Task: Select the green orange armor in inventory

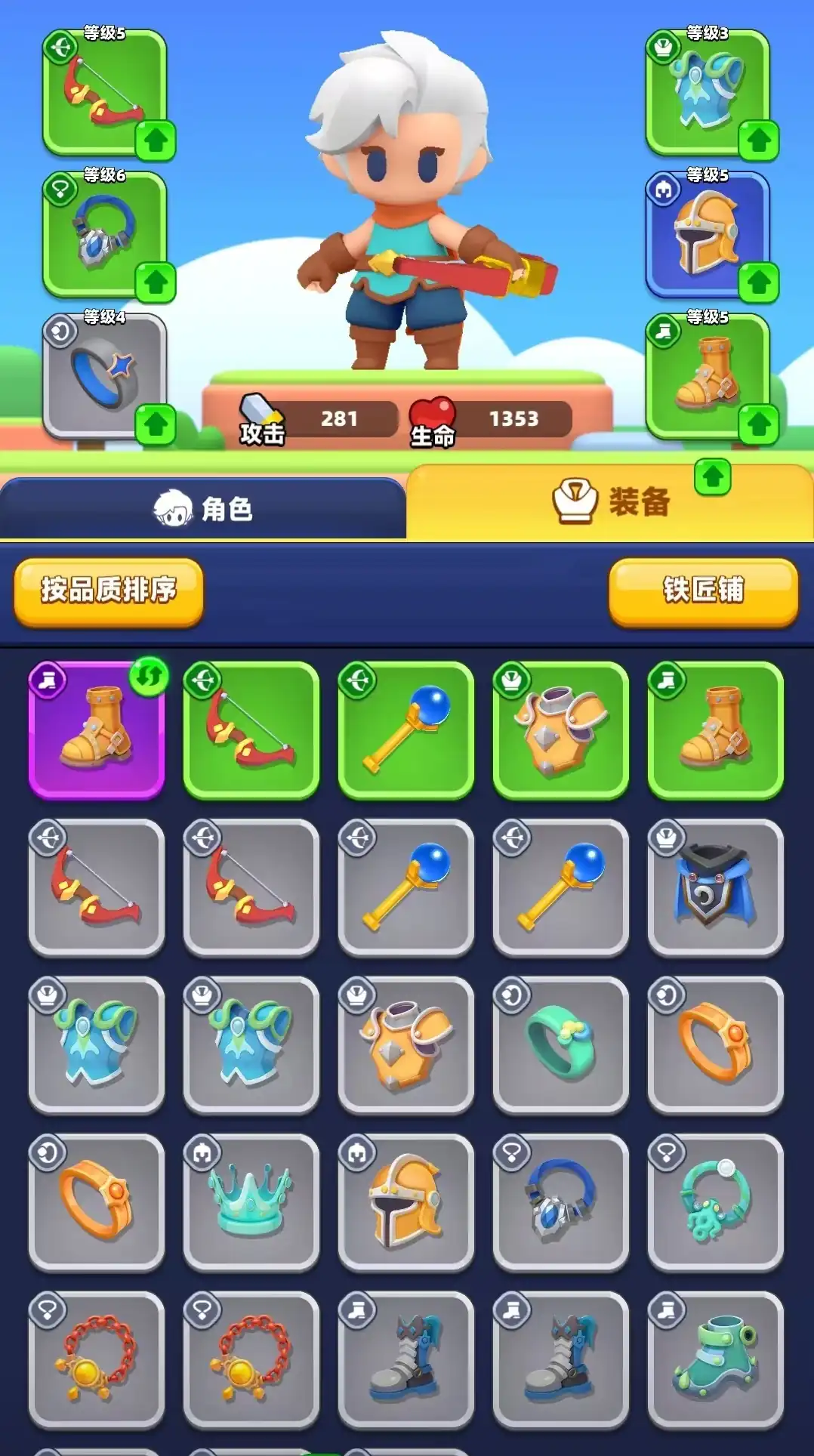Action: tap(561, 730)
